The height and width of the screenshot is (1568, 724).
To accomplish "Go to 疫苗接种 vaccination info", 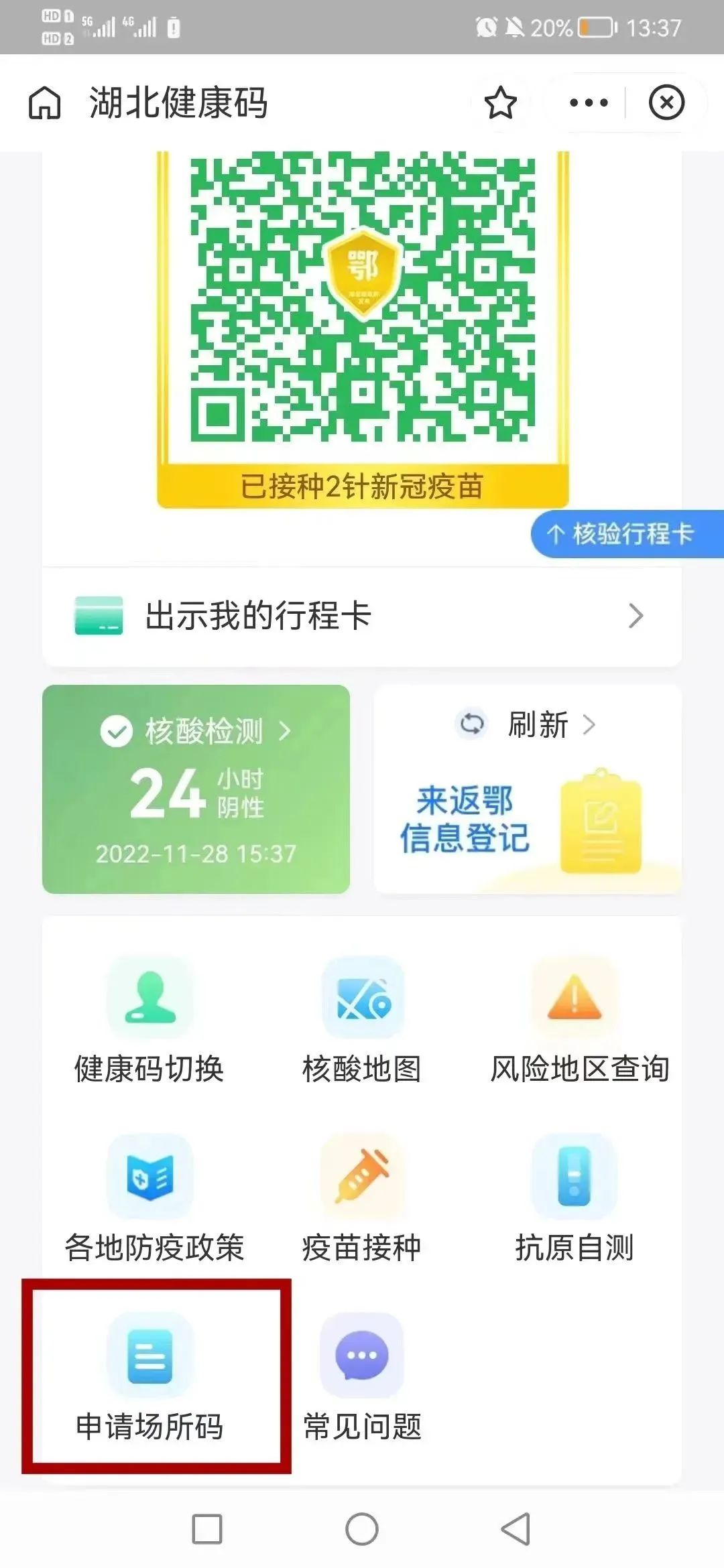I will tap(362, 1199).
